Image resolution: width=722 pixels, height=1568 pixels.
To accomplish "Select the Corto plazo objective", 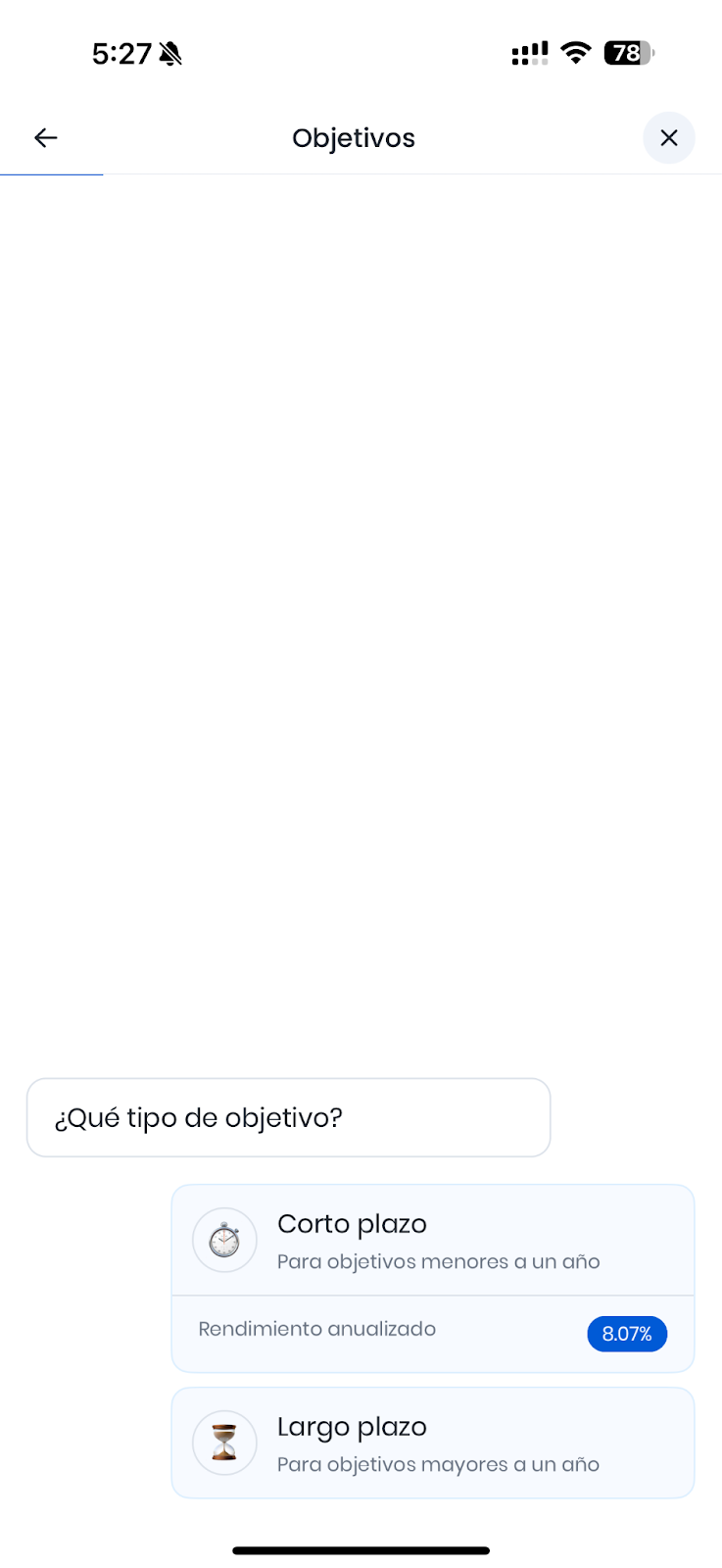I will click(432, 1241).
